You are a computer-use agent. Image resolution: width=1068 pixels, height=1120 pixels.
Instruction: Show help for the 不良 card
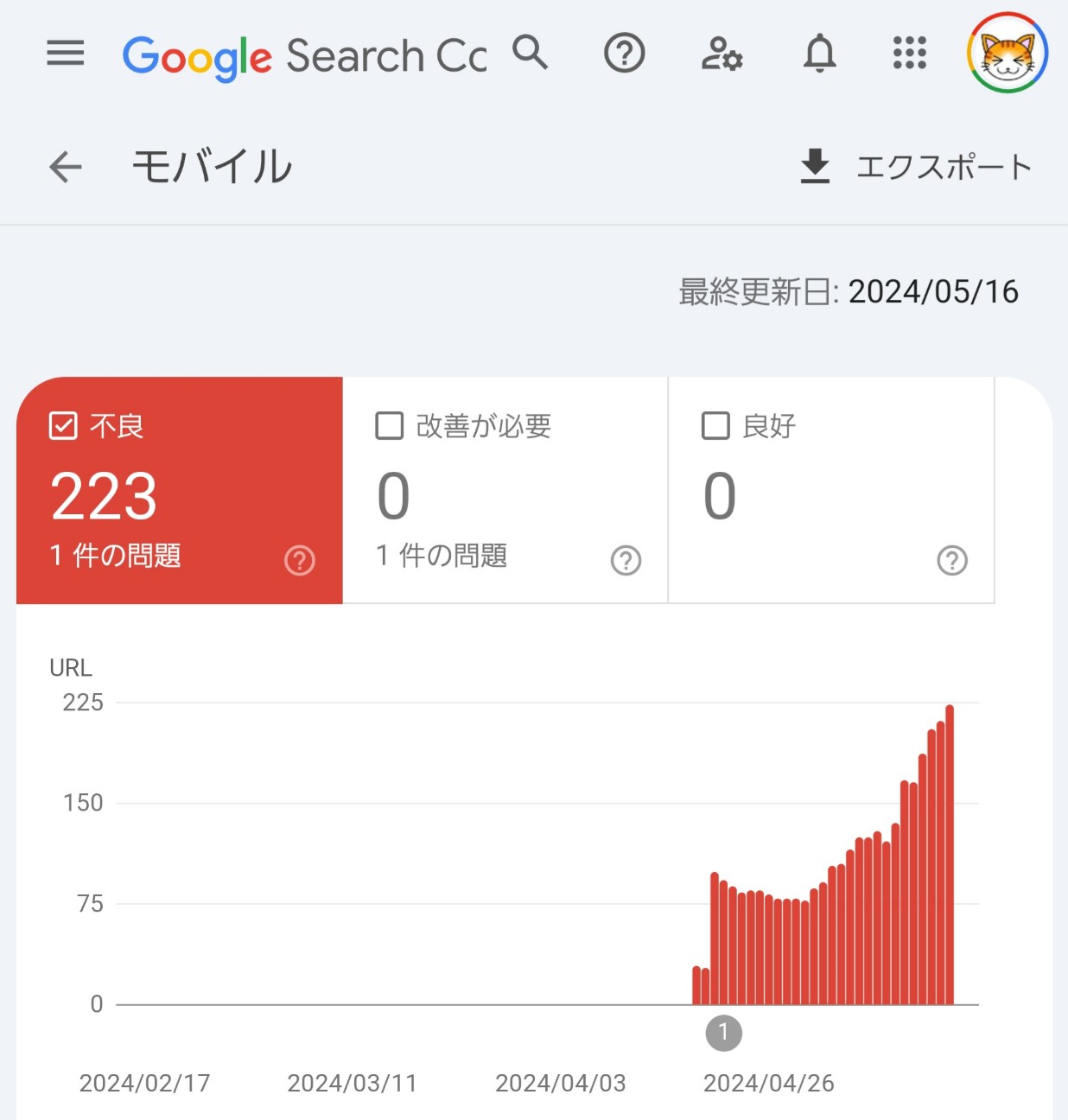coord(300,560)
